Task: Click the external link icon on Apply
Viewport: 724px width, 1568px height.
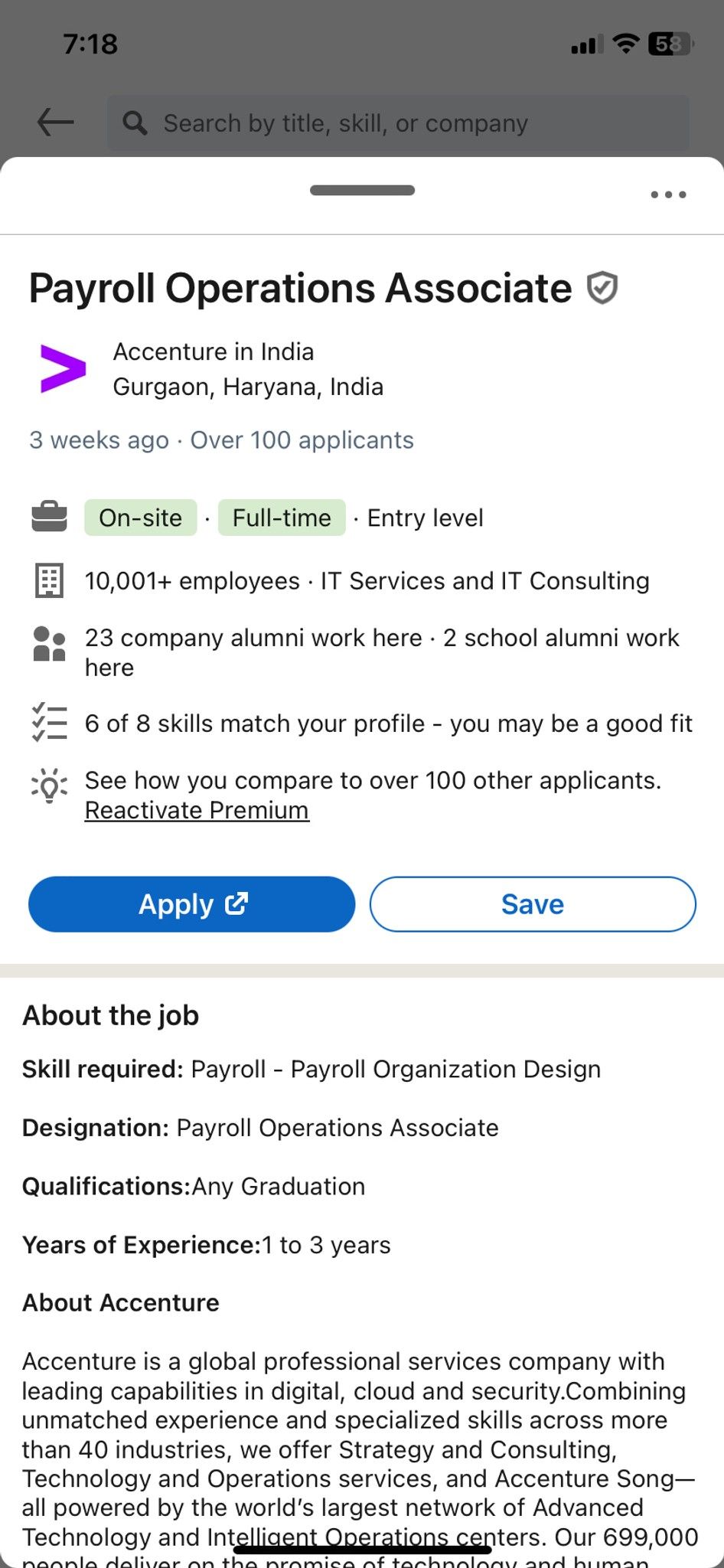Action: tap(237, 903)
